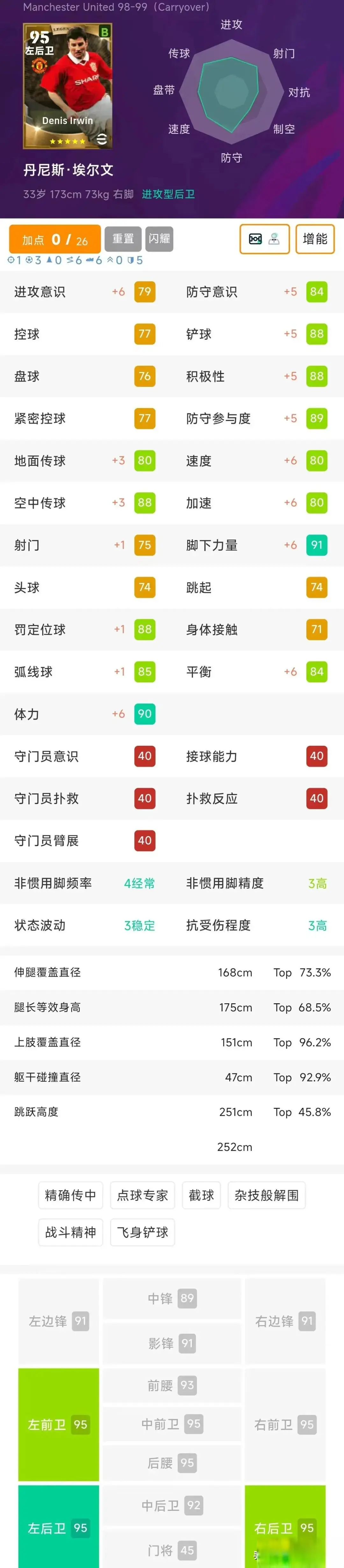344x1568 pixels.
Task: Select the 后腰 95 position tile
Action: coord(172,1462)
